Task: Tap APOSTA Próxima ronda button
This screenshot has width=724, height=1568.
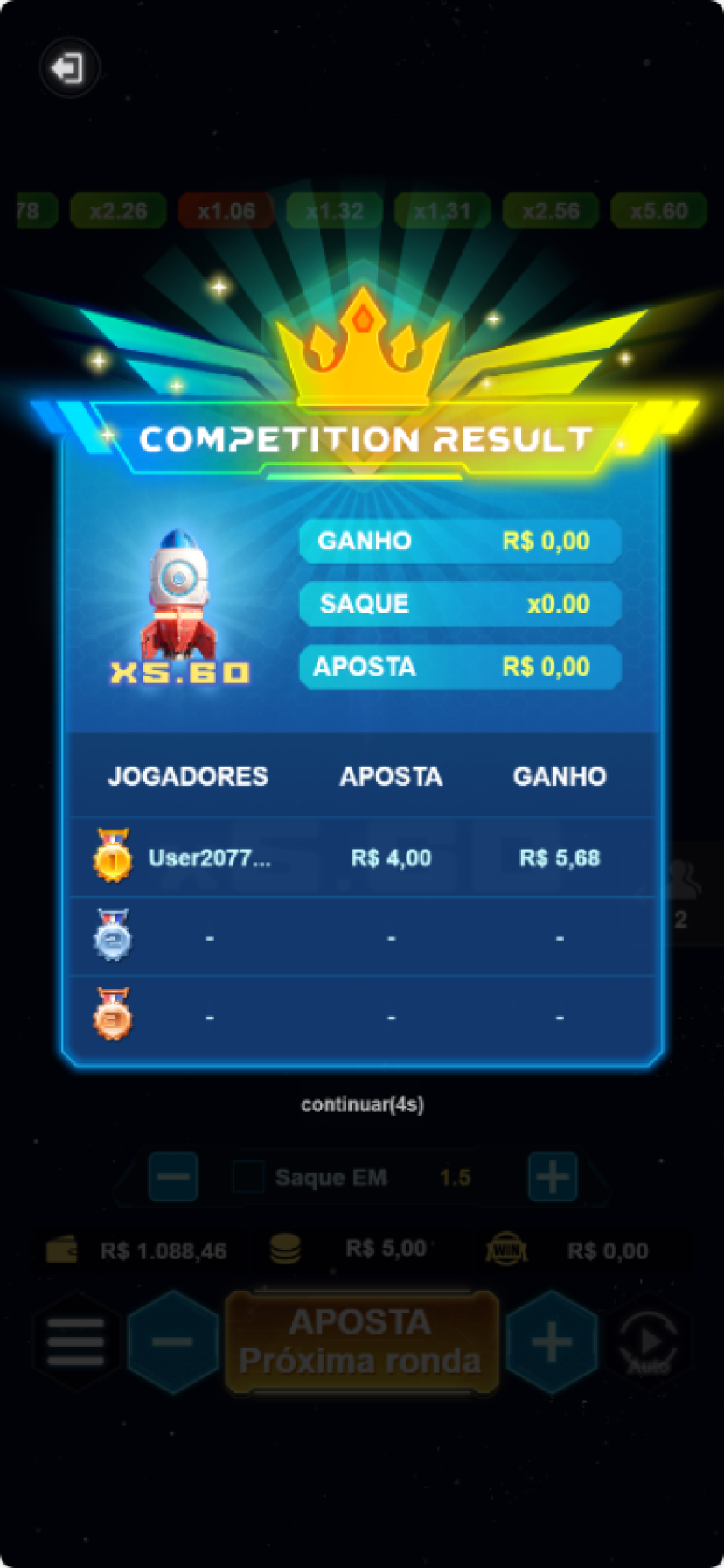Action: [x=362, y=1341]
